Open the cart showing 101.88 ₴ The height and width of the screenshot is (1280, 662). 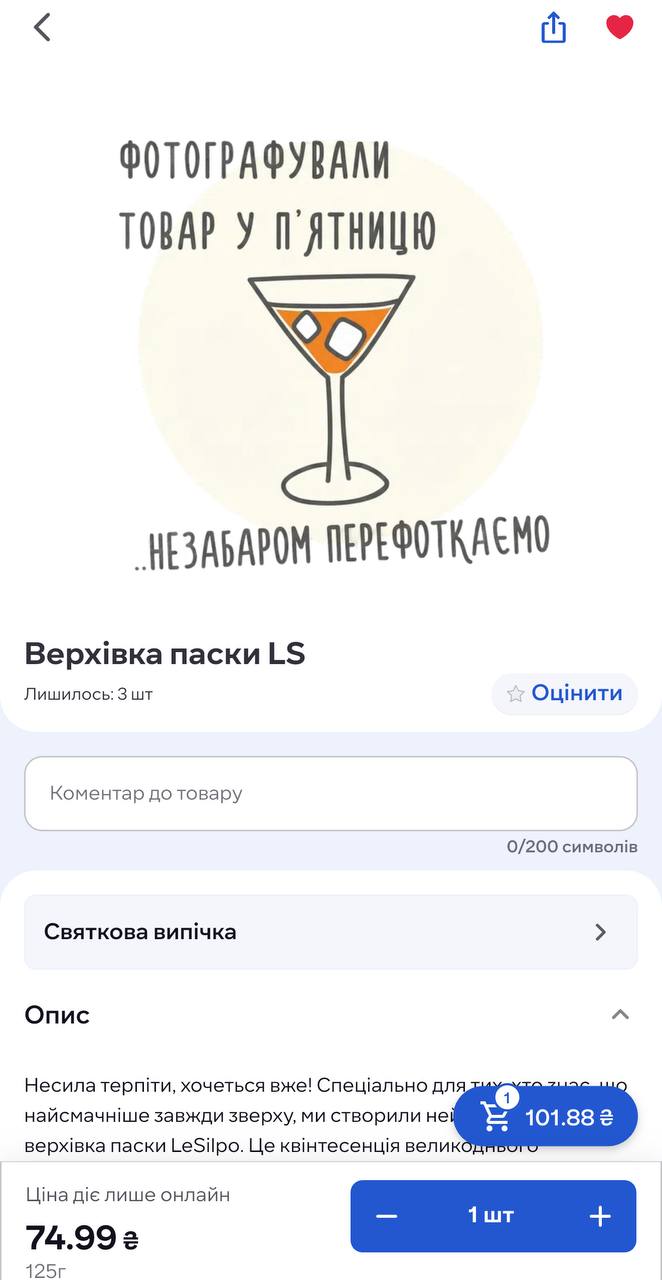(546, 1117)
